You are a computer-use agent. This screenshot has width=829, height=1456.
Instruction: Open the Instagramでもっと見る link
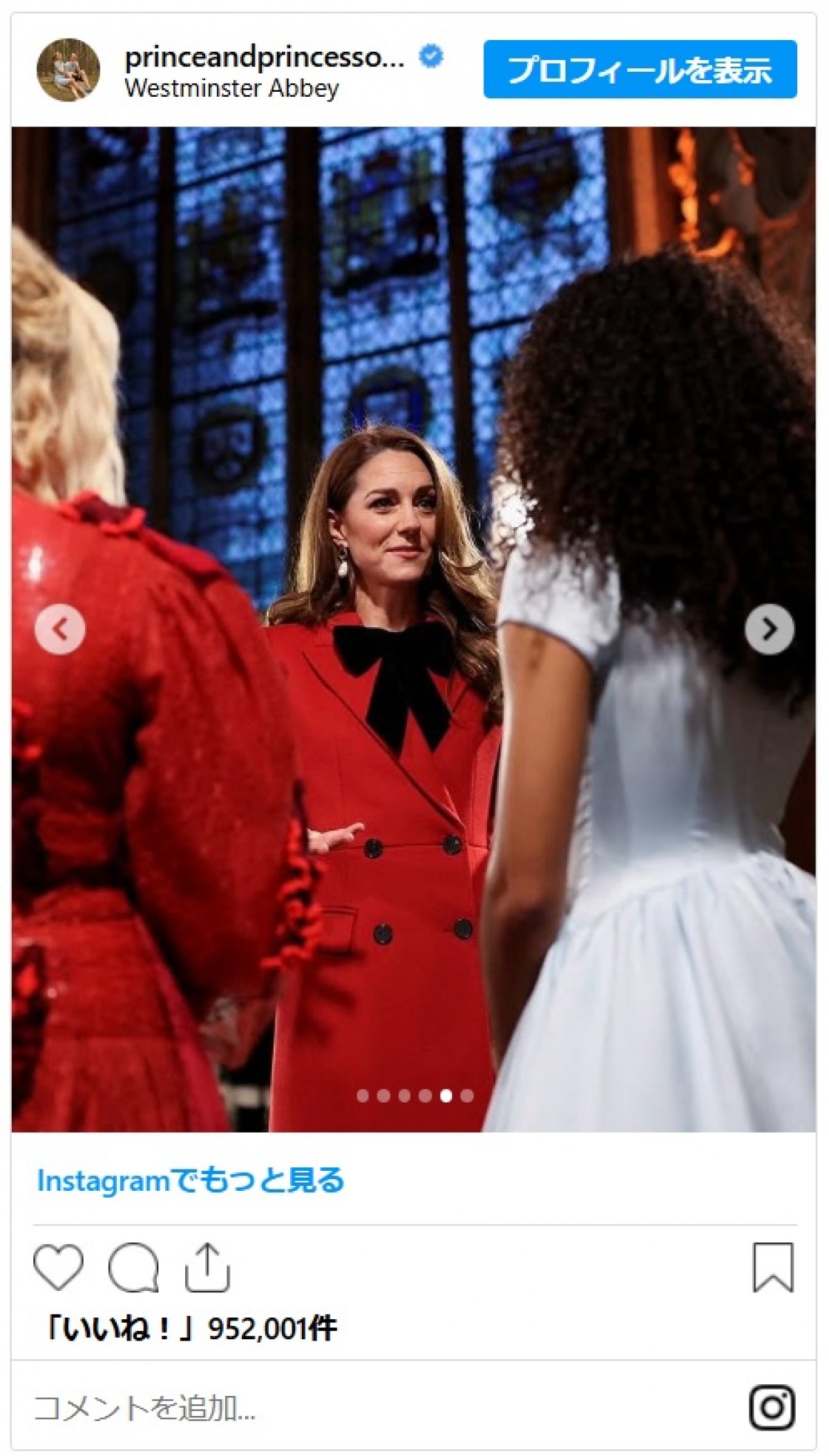tap(191, 1180)
